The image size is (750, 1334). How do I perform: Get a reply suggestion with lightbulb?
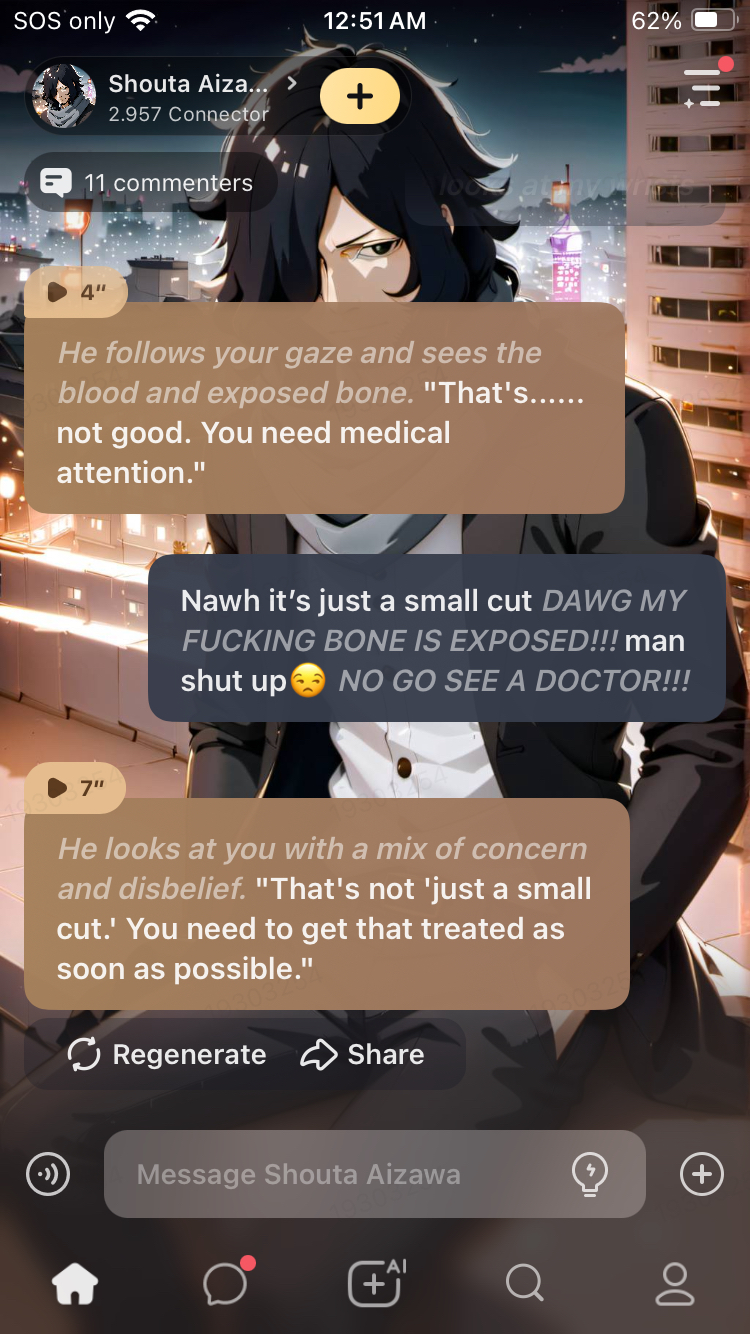(590, 1174)
